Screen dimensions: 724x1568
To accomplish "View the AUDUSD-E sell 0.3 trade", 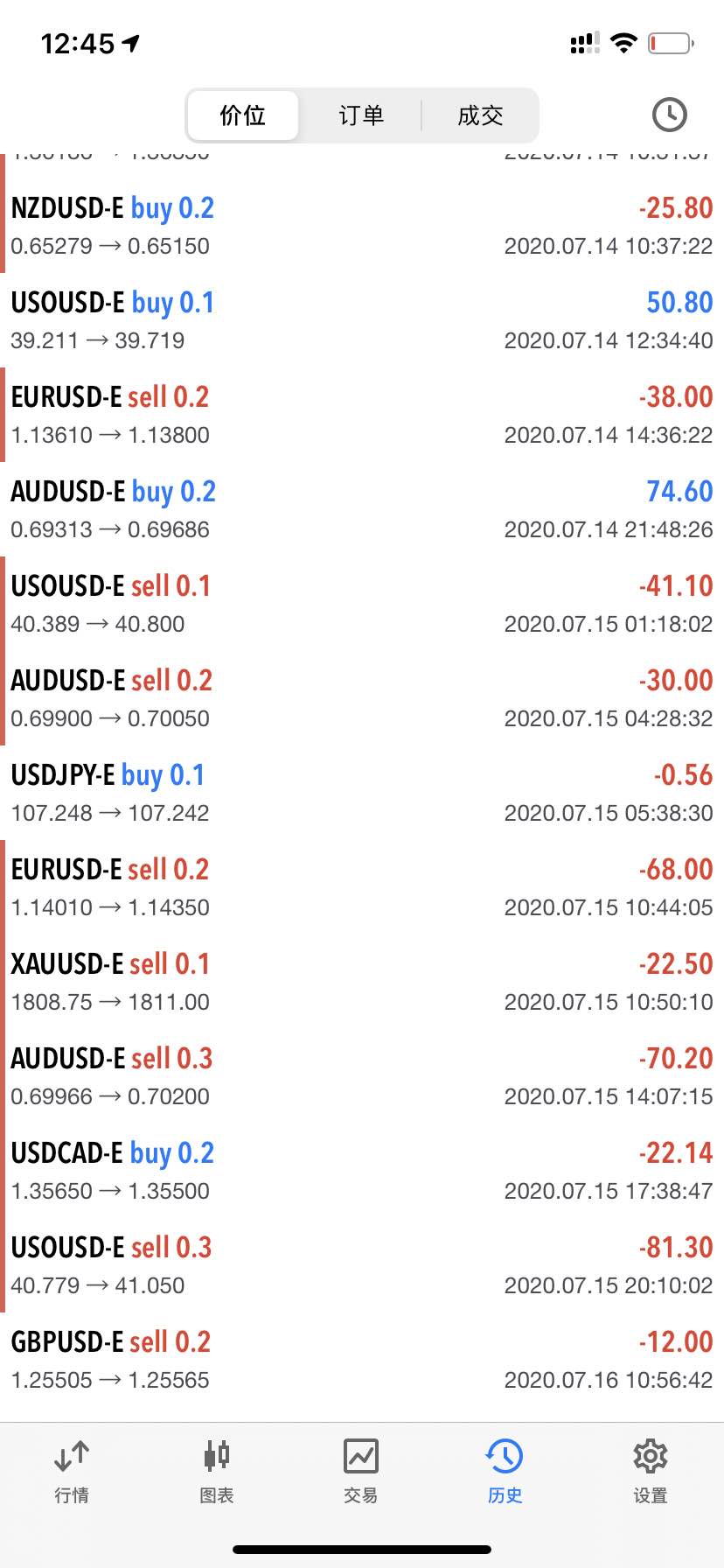I will tap(362, 1076).
